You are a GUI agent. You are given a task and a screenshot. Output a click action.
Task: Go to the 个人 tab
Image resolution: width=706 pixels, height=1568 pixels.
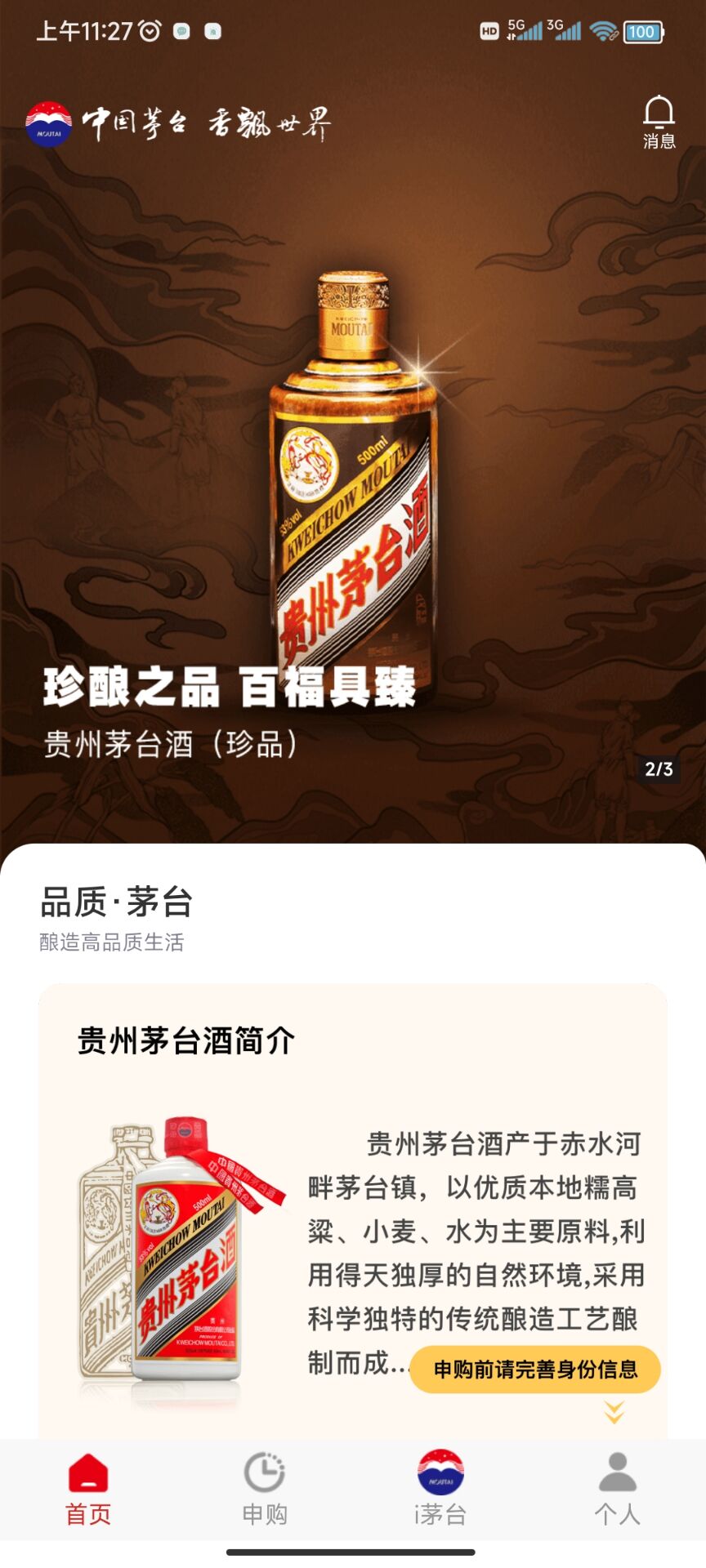[618, 1490]
